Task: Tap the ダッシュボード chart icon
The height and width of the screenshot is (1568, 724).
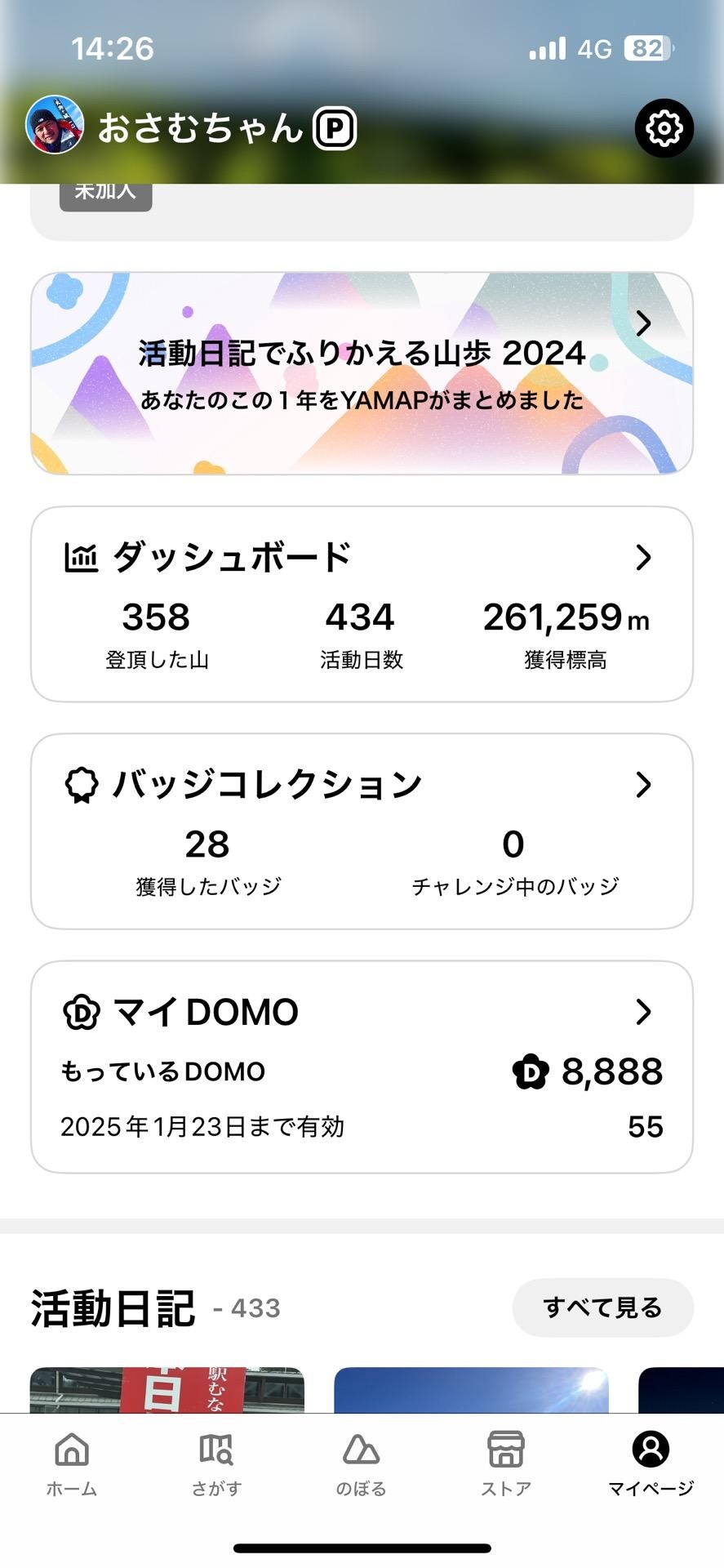Action: 81,556
